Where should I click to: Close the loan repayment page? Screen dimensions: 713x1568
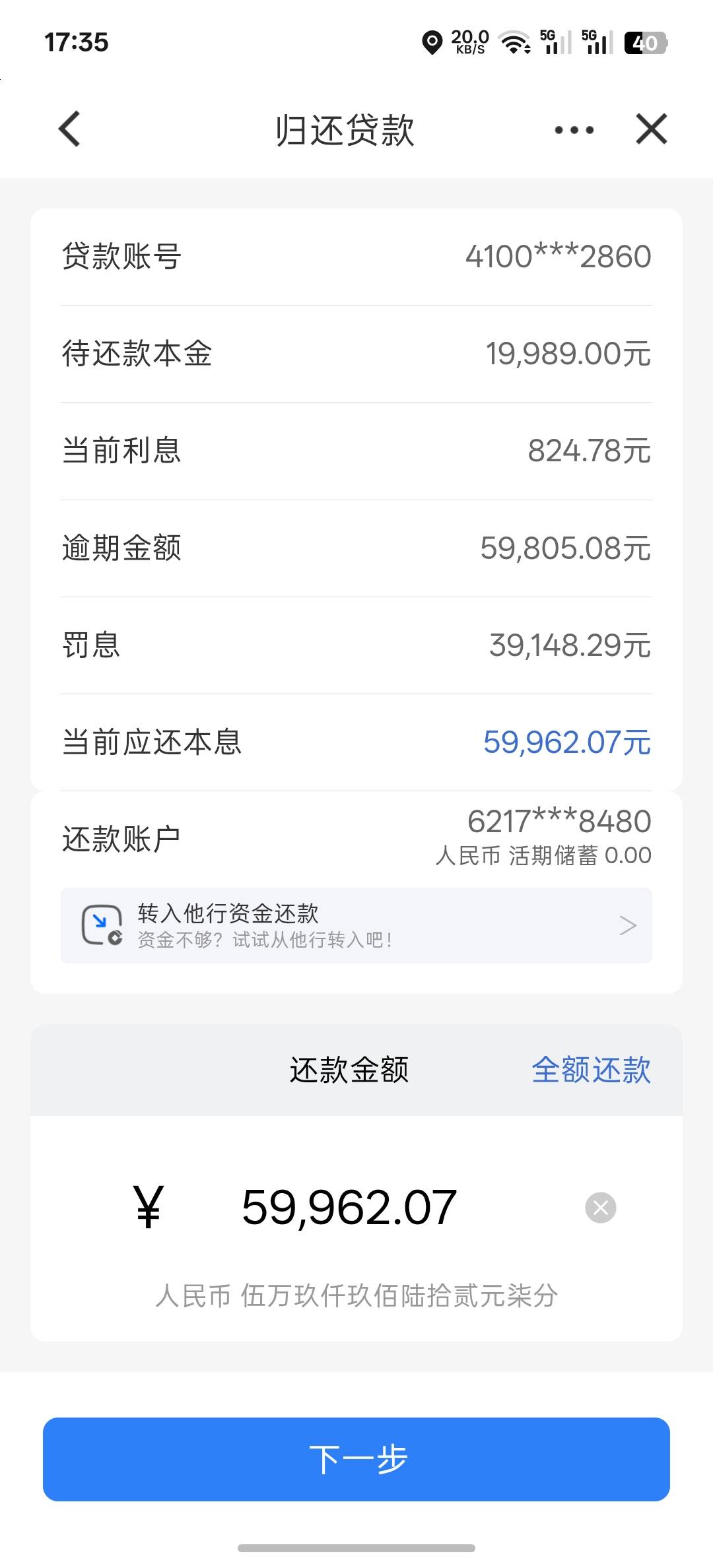click(652, 129)
